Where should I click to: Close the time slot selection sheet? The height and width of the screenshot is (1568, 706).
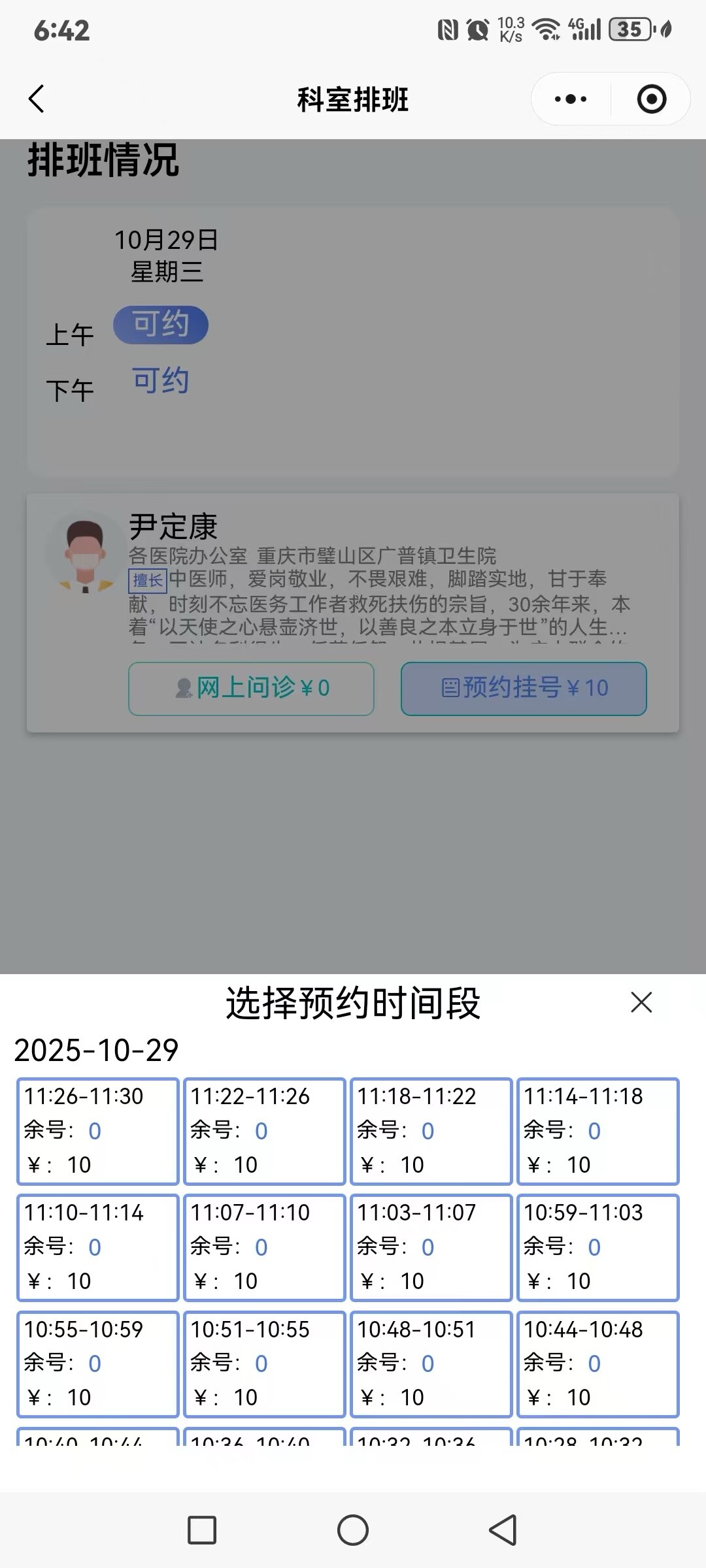(x=641, y=1002)
